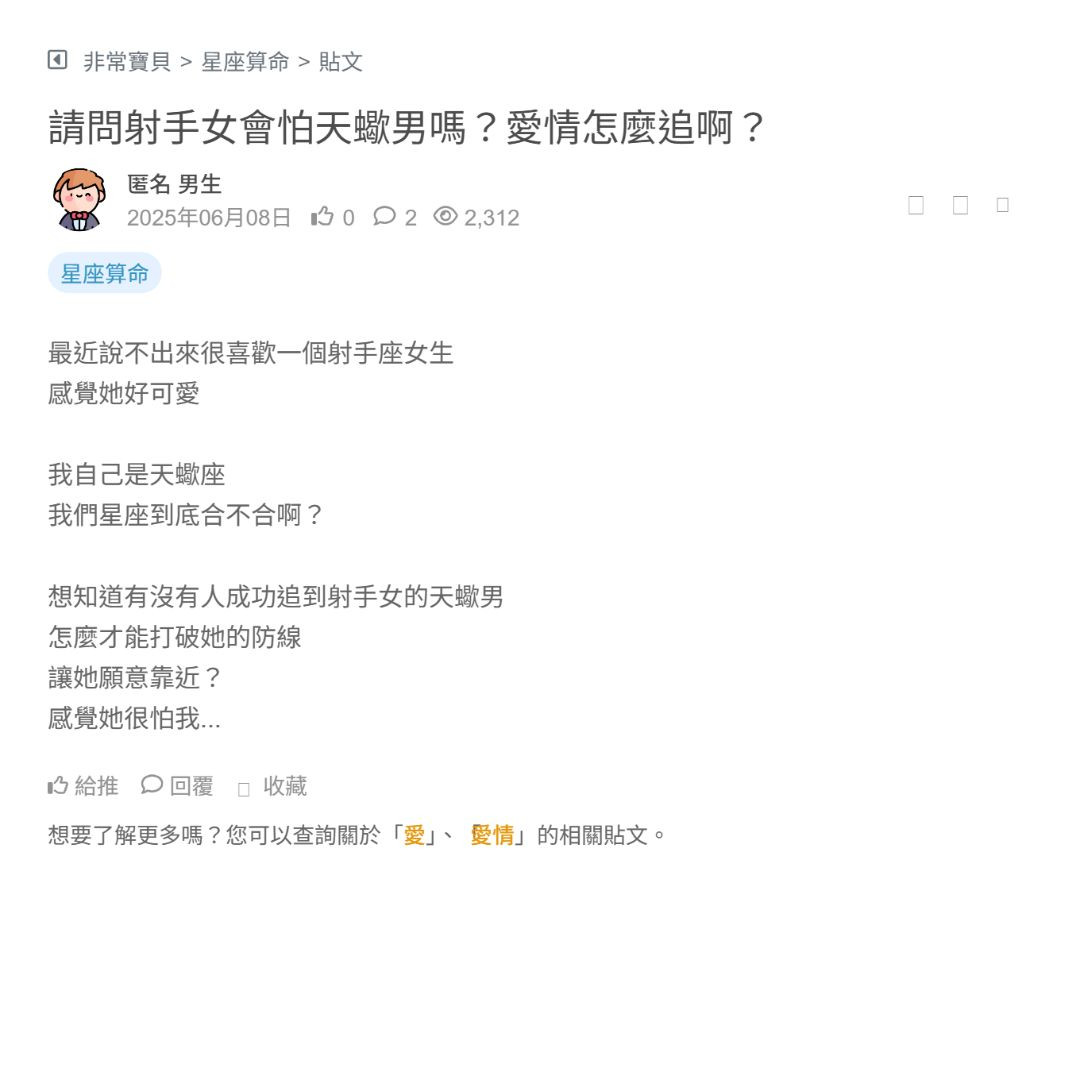Open related posts for keyword 愛

pyautogui.click(x=414, y=835)
